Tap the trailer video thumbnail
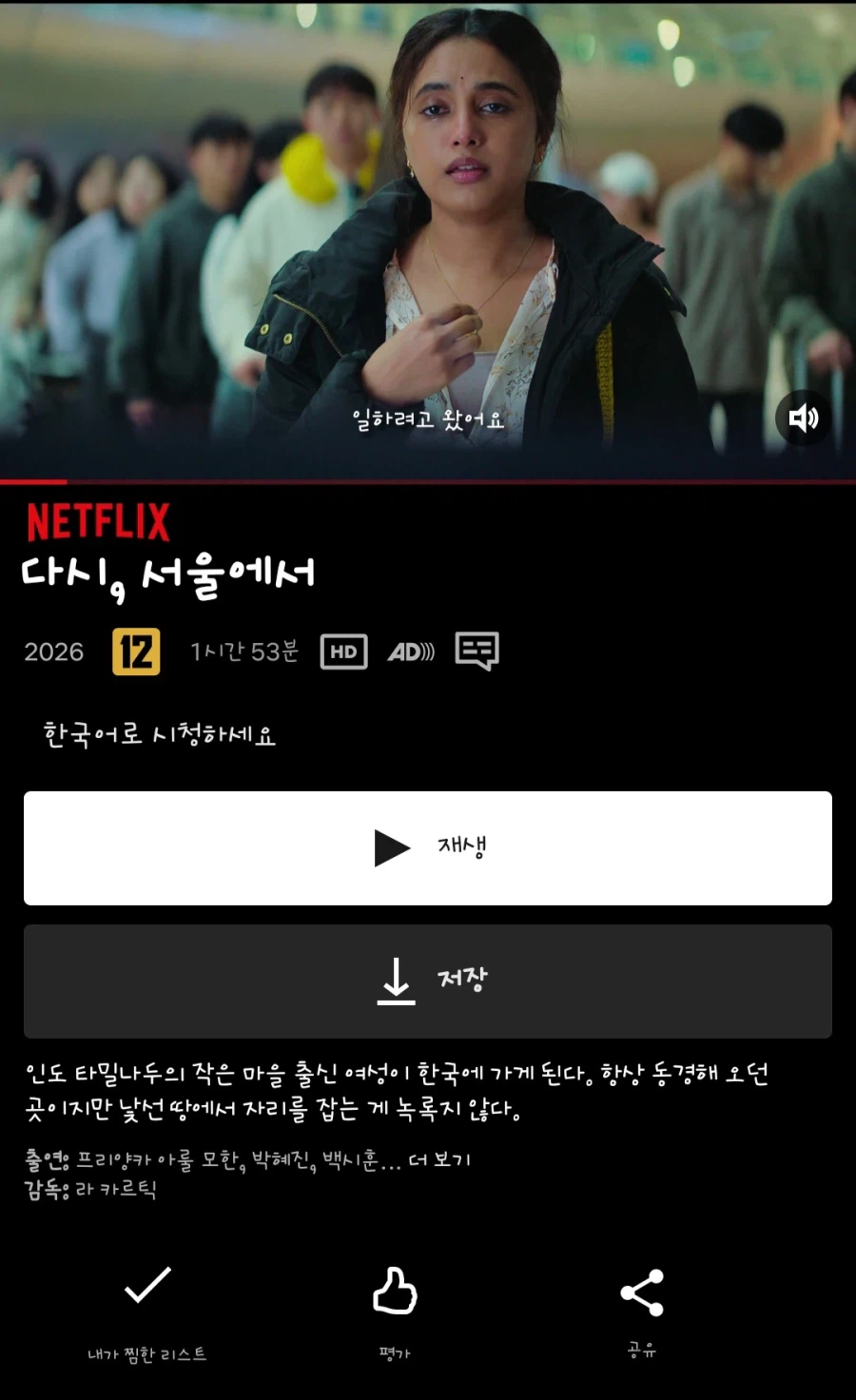856x1400 pixels. tap(428, 238)
